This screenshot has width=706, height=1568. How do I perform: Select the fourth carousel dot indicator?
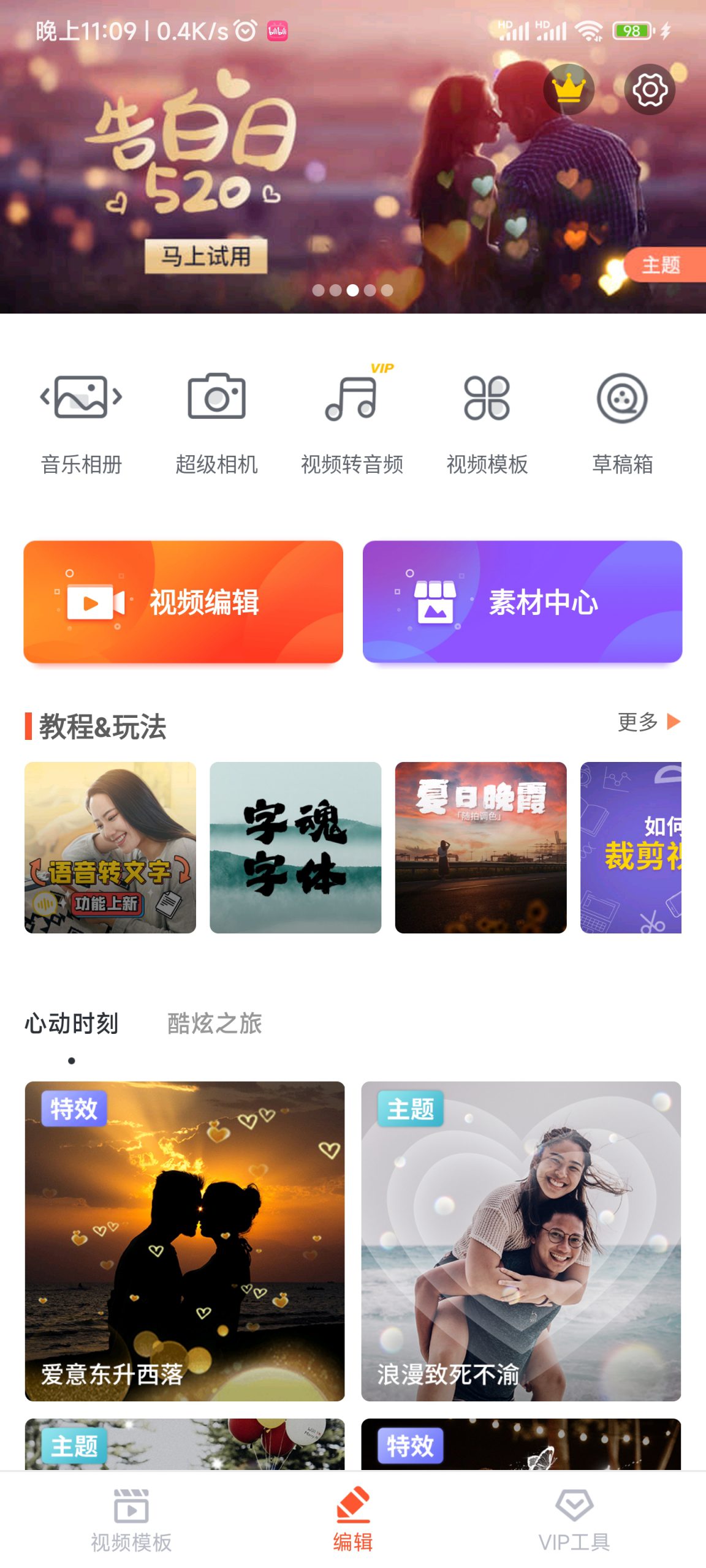coord(368,290)
